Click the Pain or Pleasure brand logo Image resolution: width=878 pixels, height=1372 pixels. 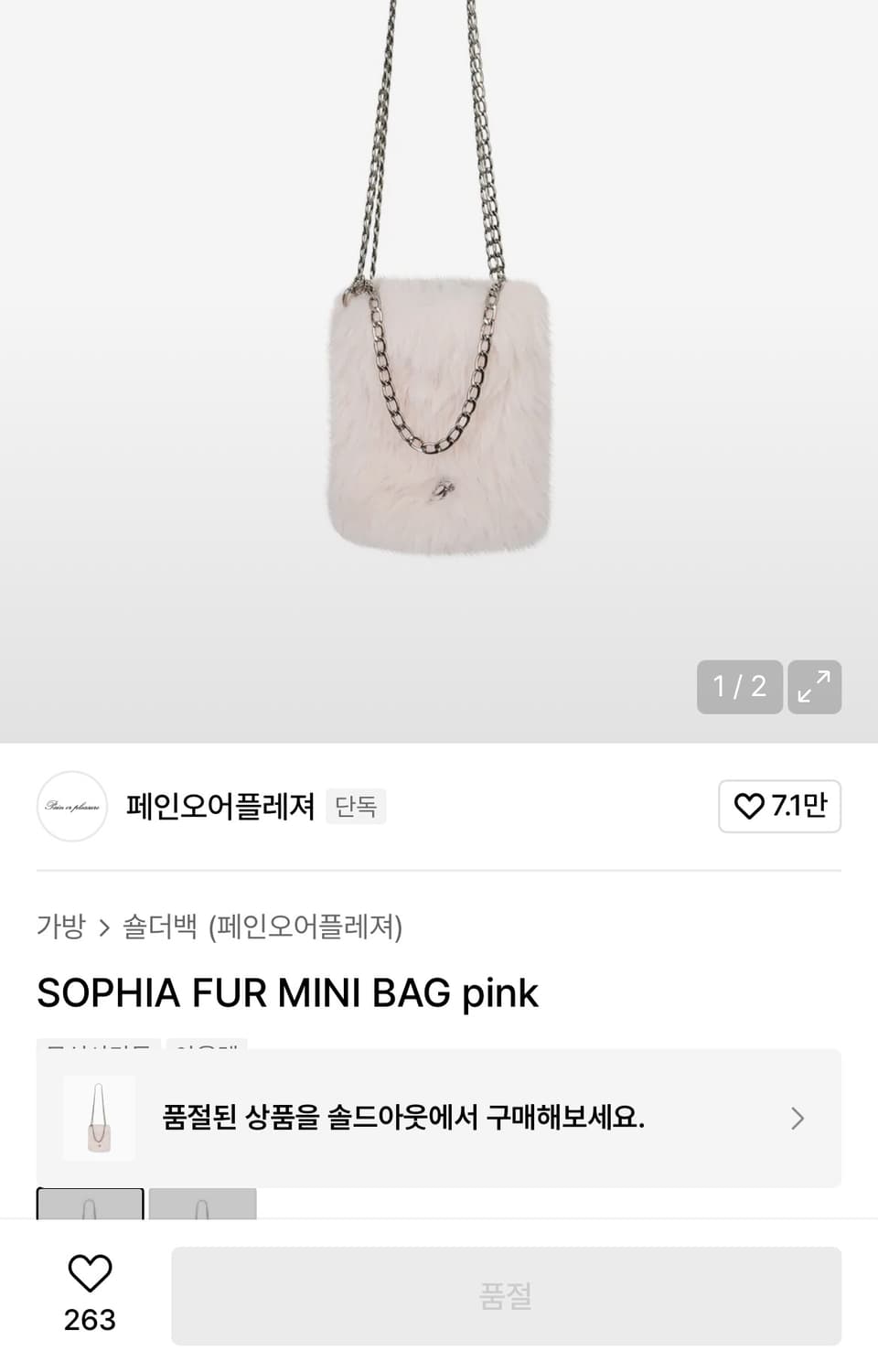click(x=71, y=807)
